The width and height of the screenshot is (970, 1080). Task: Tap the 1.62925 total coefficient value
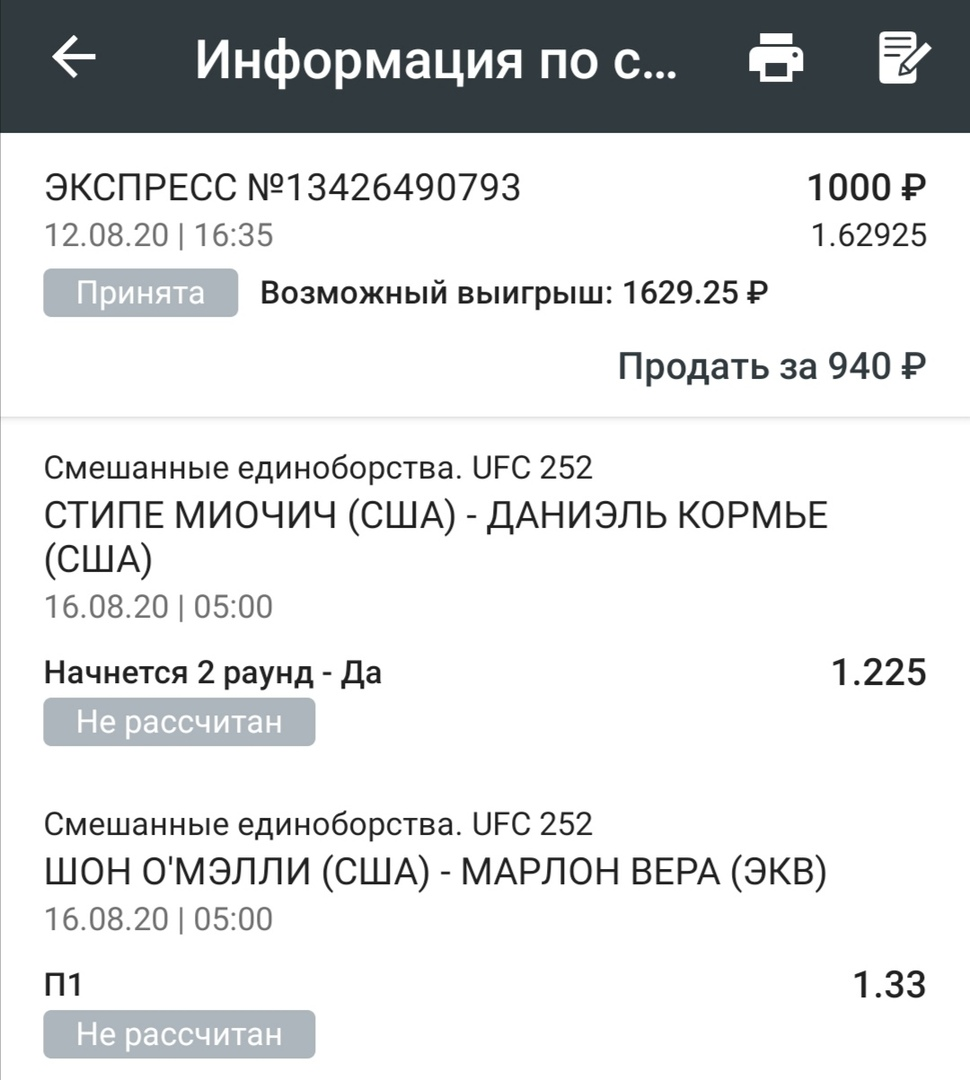coord(869,235)
